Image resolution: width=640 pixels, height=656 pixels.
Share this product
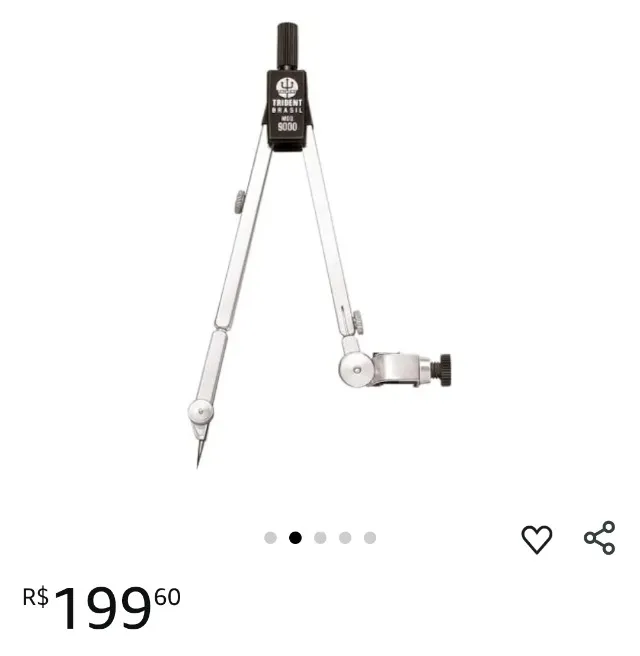click(599, 538)
